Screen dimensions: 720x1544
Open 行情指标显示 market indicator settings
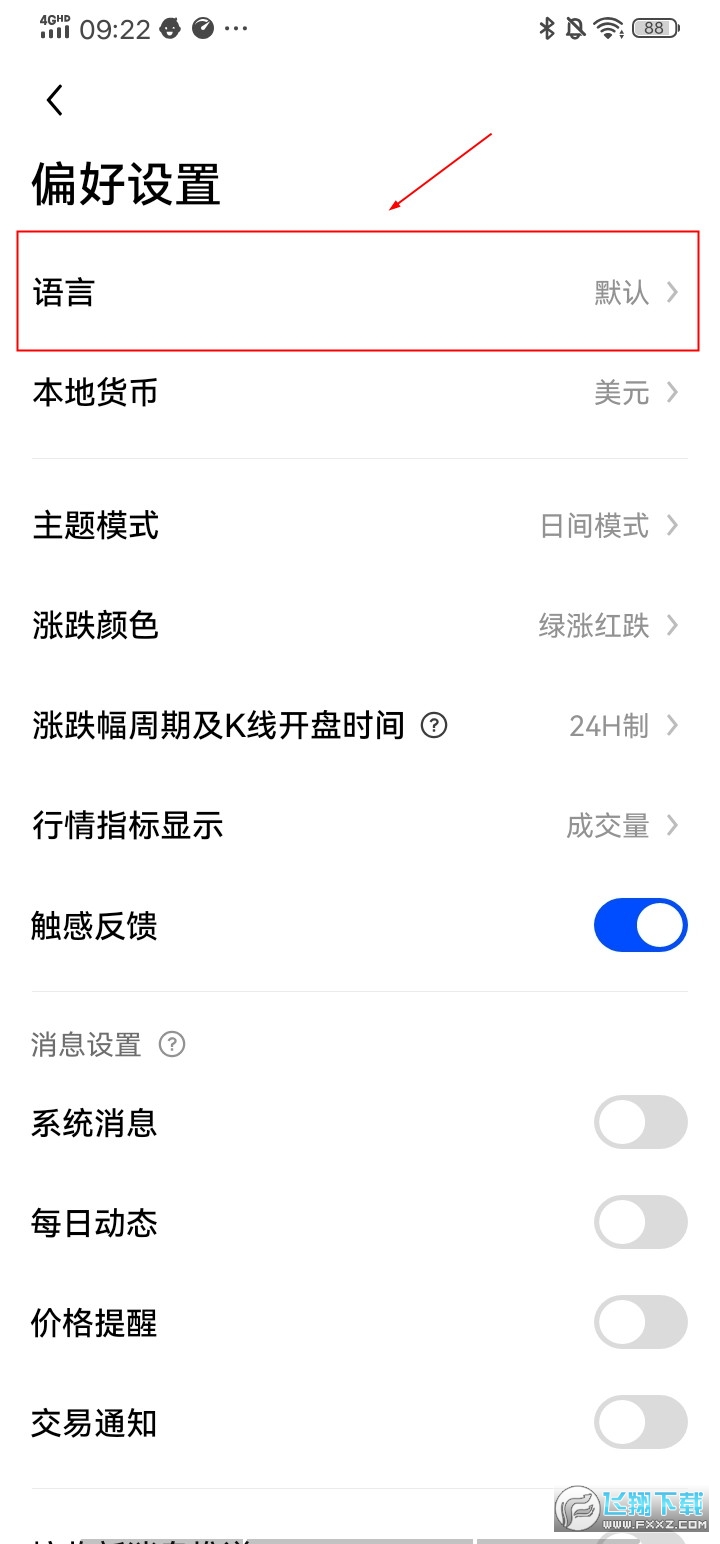(360, 825)
